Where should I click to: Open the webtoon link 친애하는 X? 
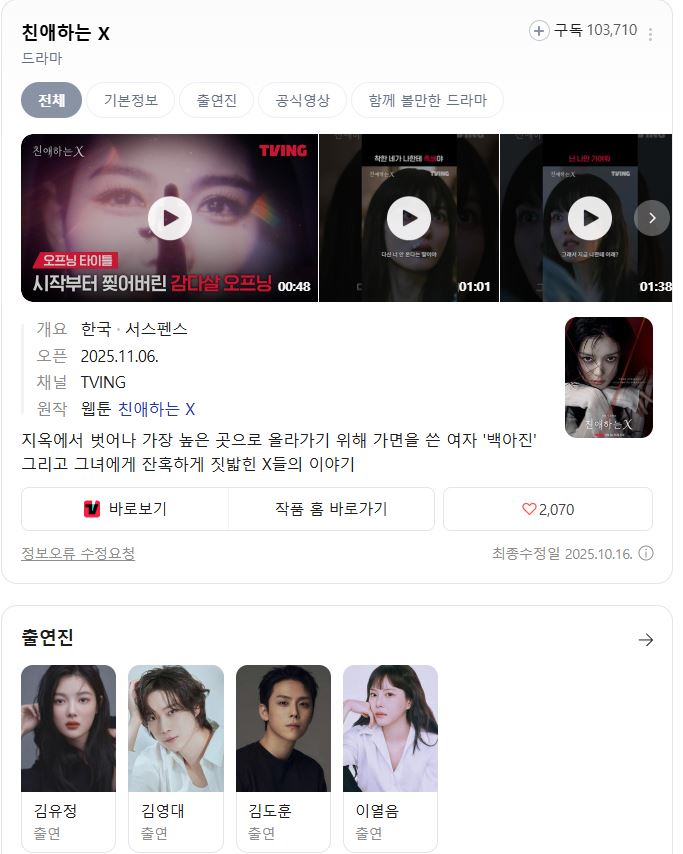click(156, 409)
